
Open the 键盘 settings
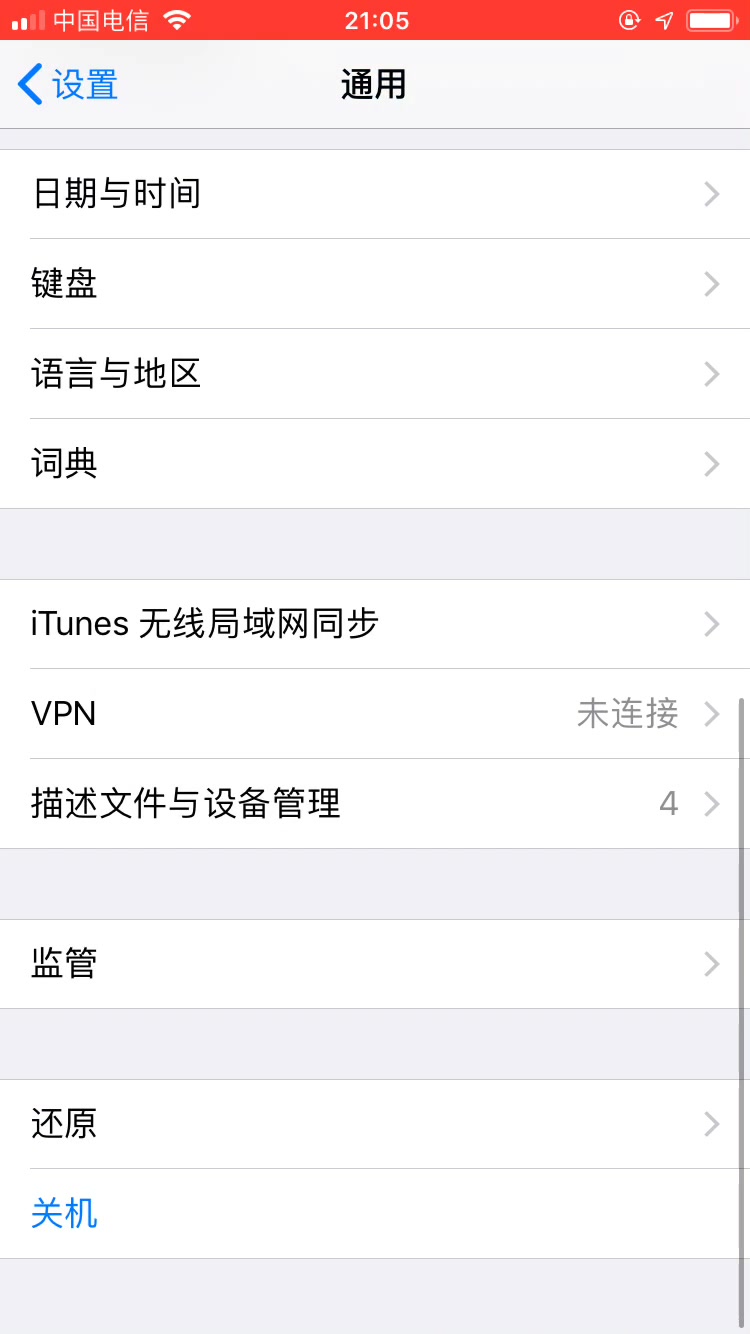pos(65,284)
